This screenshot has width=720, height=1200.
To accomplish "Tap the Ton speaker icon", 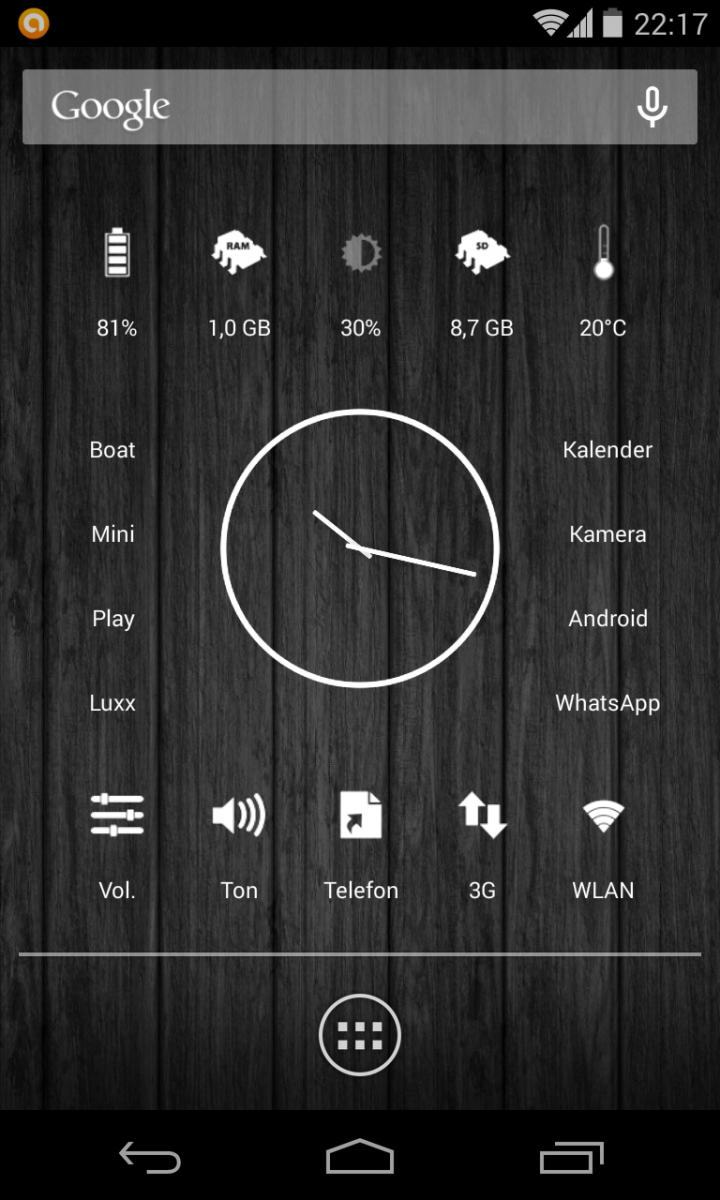I will click(x=239, y=816).
